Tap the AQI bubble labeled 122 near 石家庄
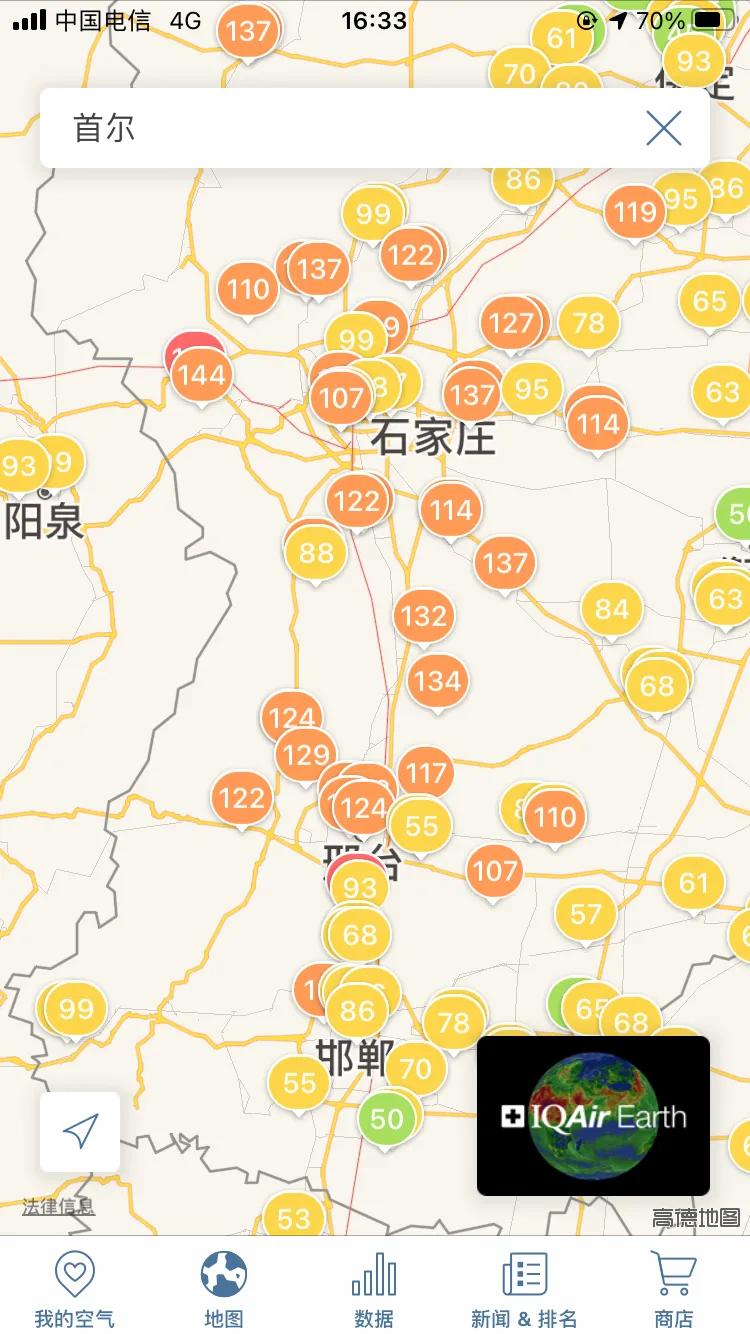Image resolution: width=750 pixels, height=1334 pixels. click(357, 500)
